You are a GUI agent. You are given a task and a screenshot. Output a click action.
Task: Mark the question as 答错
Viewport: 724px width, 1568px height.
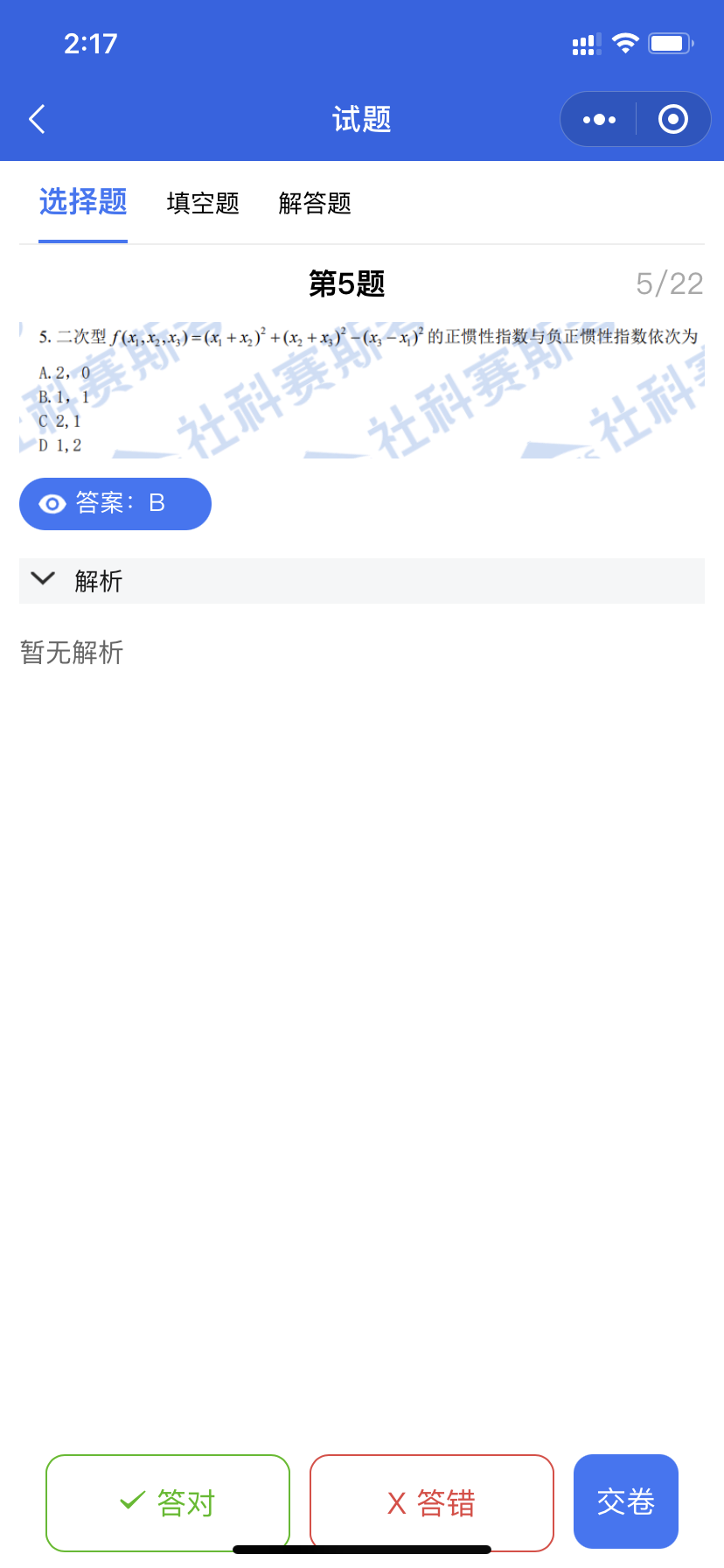(432, 1502)
